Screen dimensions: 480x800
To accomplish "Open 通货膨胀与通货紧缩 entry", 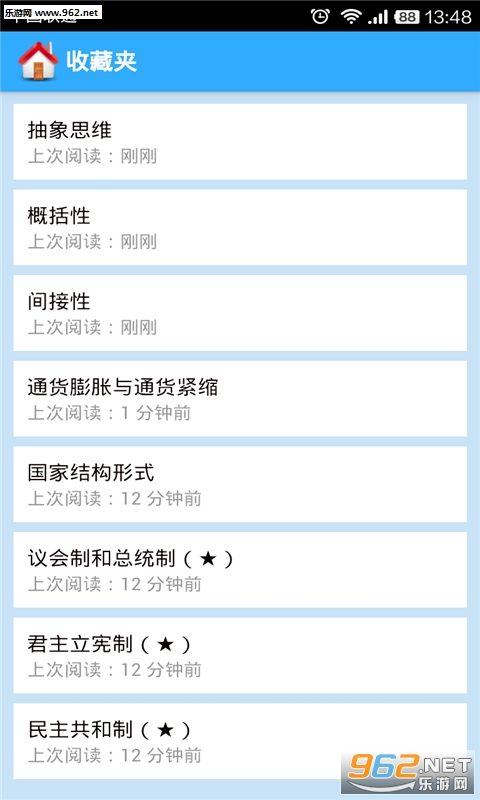I will click(x=240, y=399).
